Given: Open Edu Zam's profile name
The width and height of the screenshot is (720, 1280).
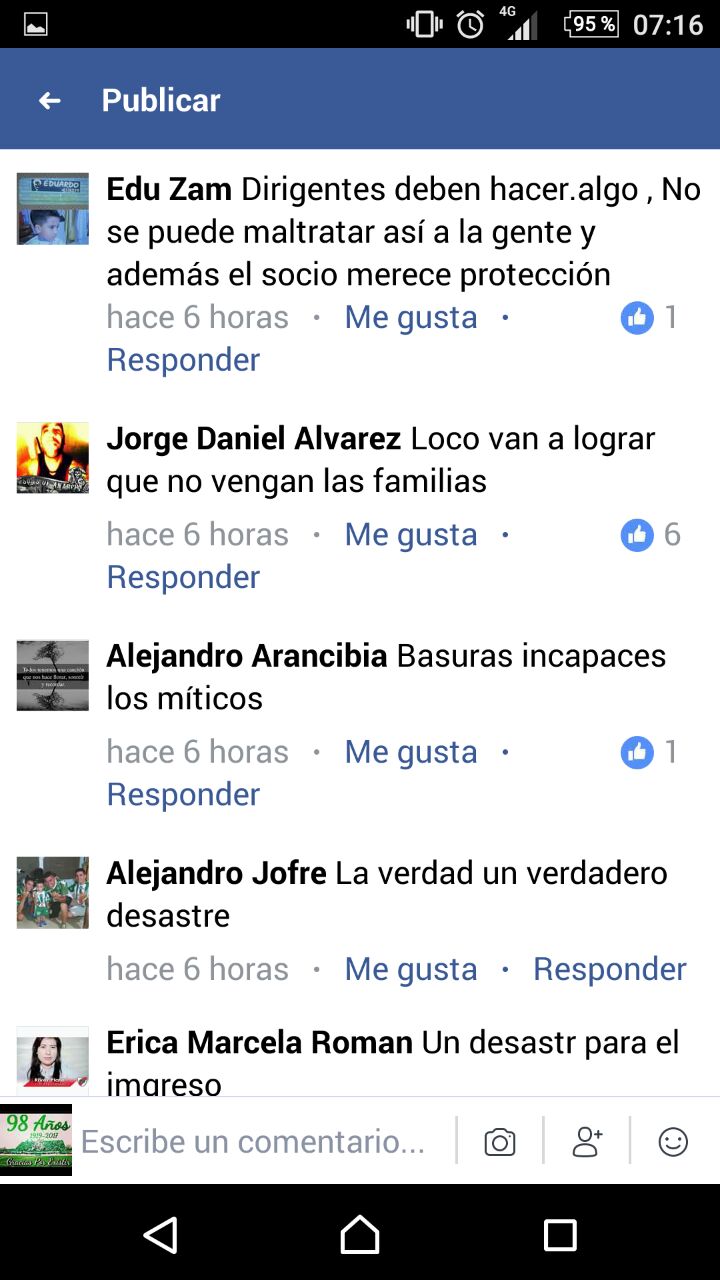Looking at the screenshot, I should click(x=169, y=189).
